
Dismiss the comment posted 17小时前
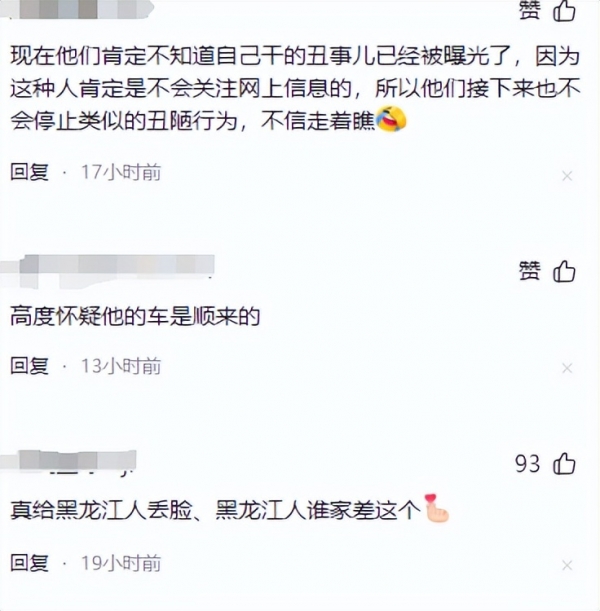tap(567, 176)
